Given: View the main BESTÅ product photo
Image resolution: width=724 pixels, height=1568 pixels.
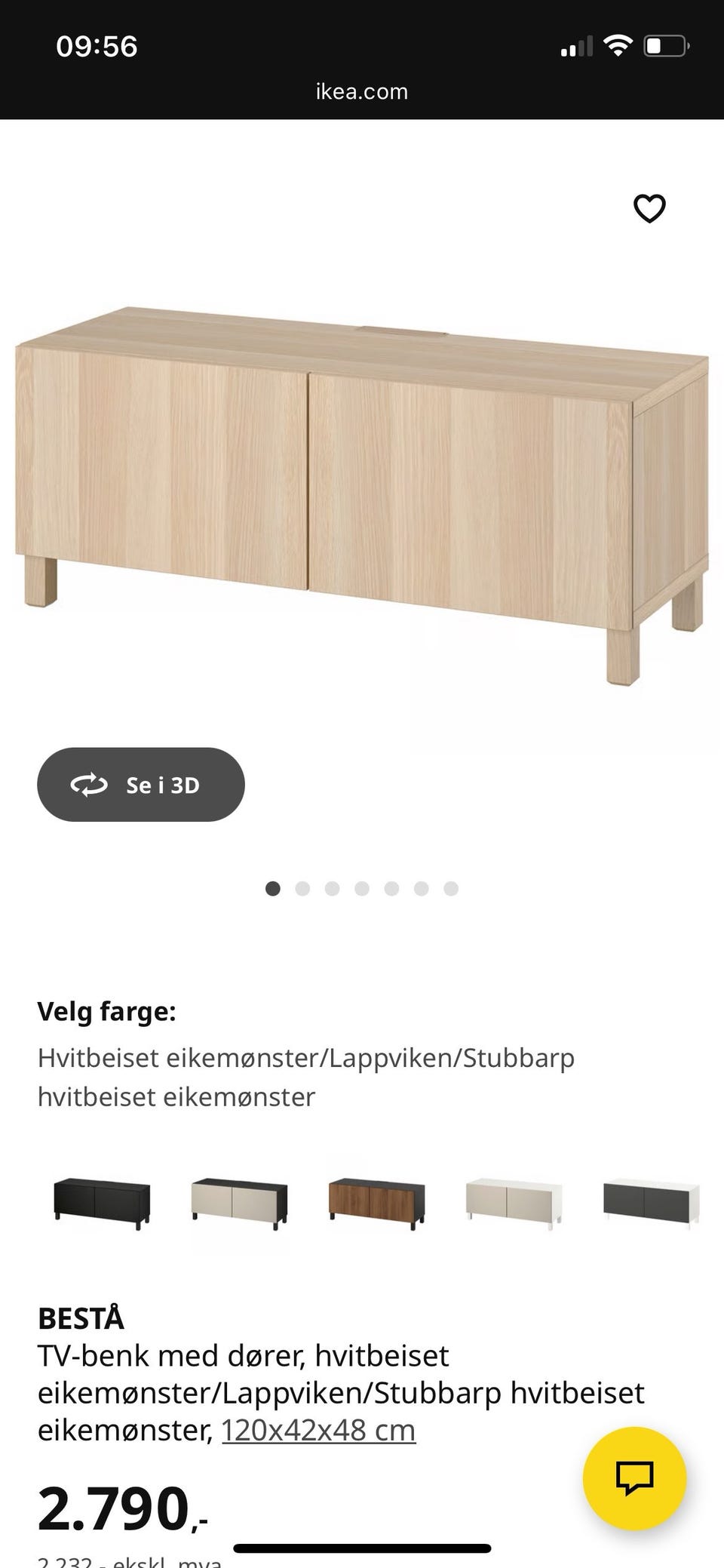Looking at the screenshot, I should coord(362,490).
